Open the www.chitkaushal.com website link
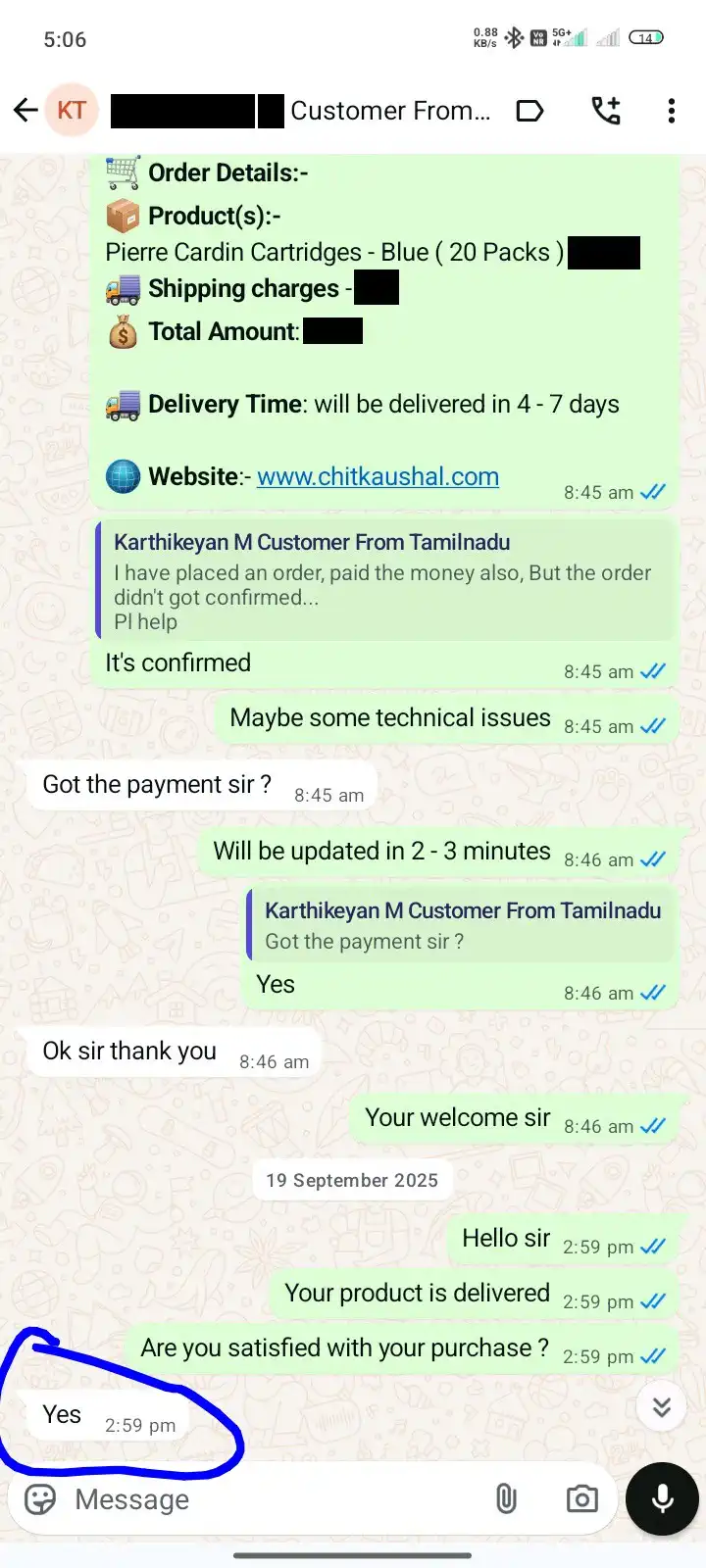This screenshot has width=706, height=1568. point(378,477)
